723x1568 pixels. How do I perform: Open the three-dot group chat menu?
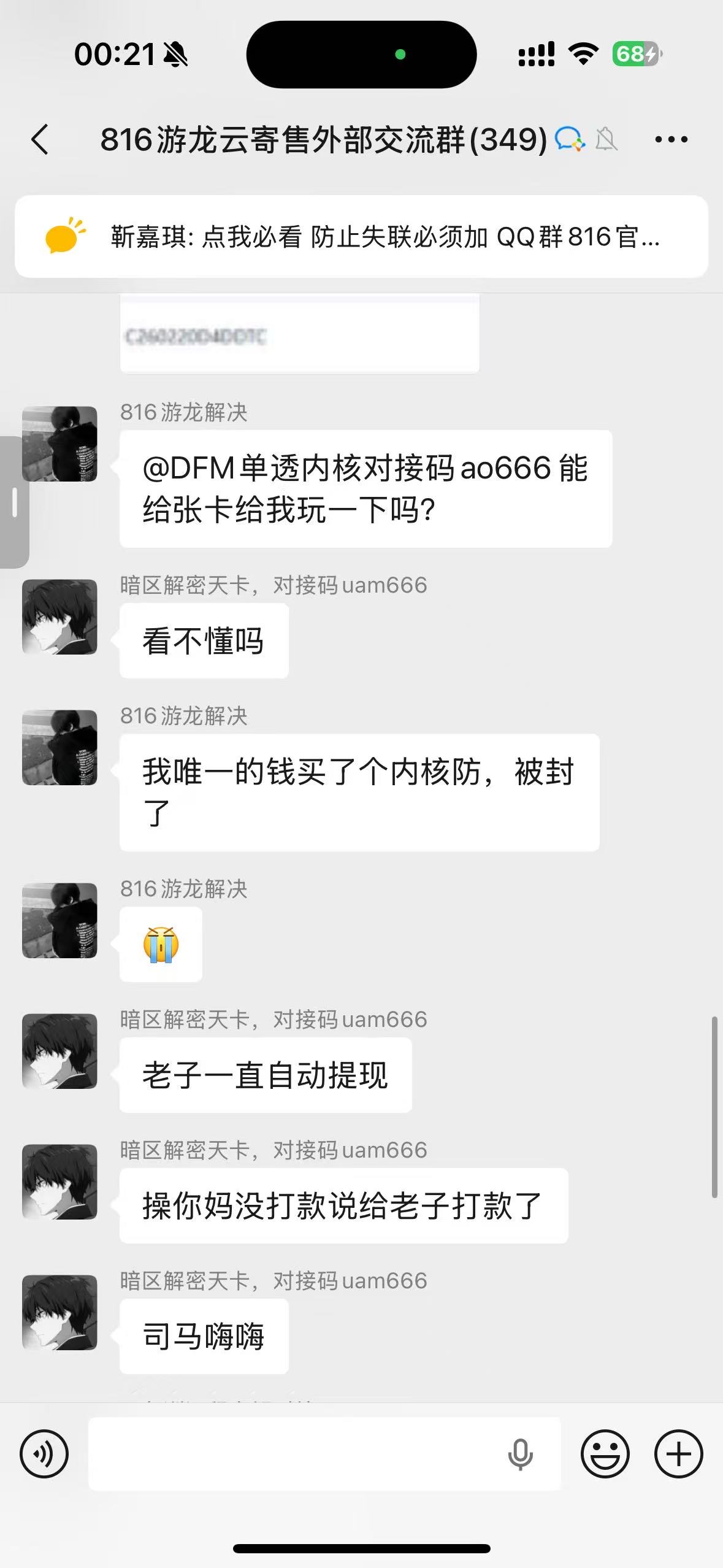(671, 140)
